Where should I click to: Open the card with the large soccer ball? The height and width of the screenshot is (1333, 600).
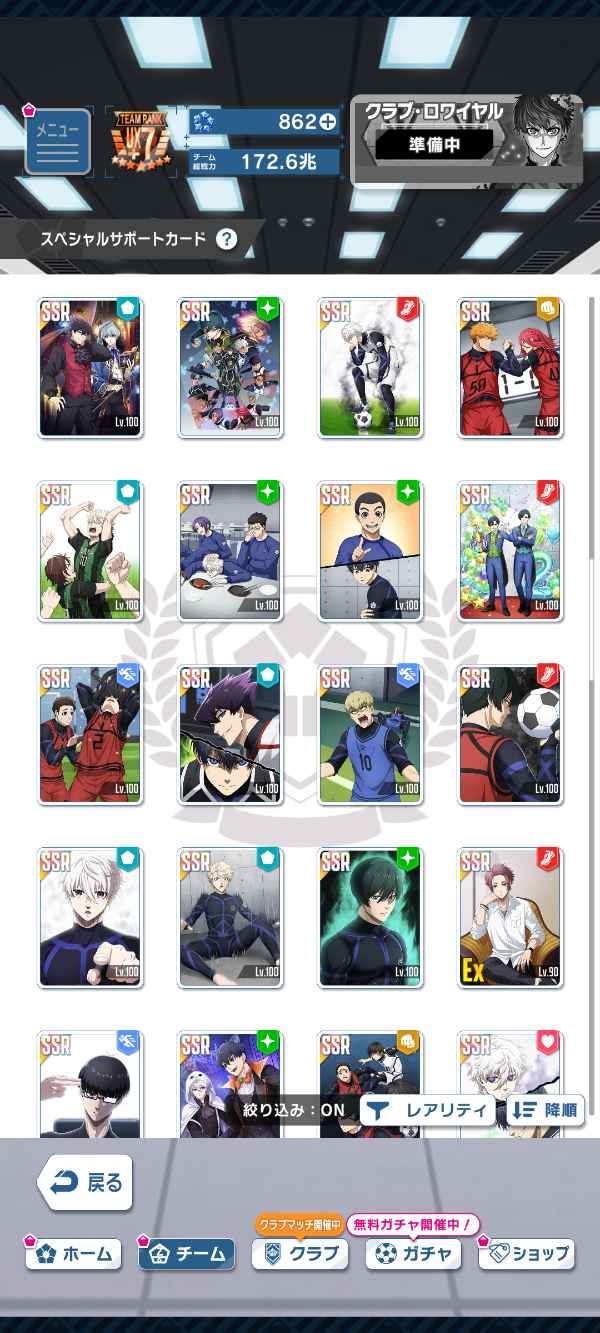click(x=510, y=734)
